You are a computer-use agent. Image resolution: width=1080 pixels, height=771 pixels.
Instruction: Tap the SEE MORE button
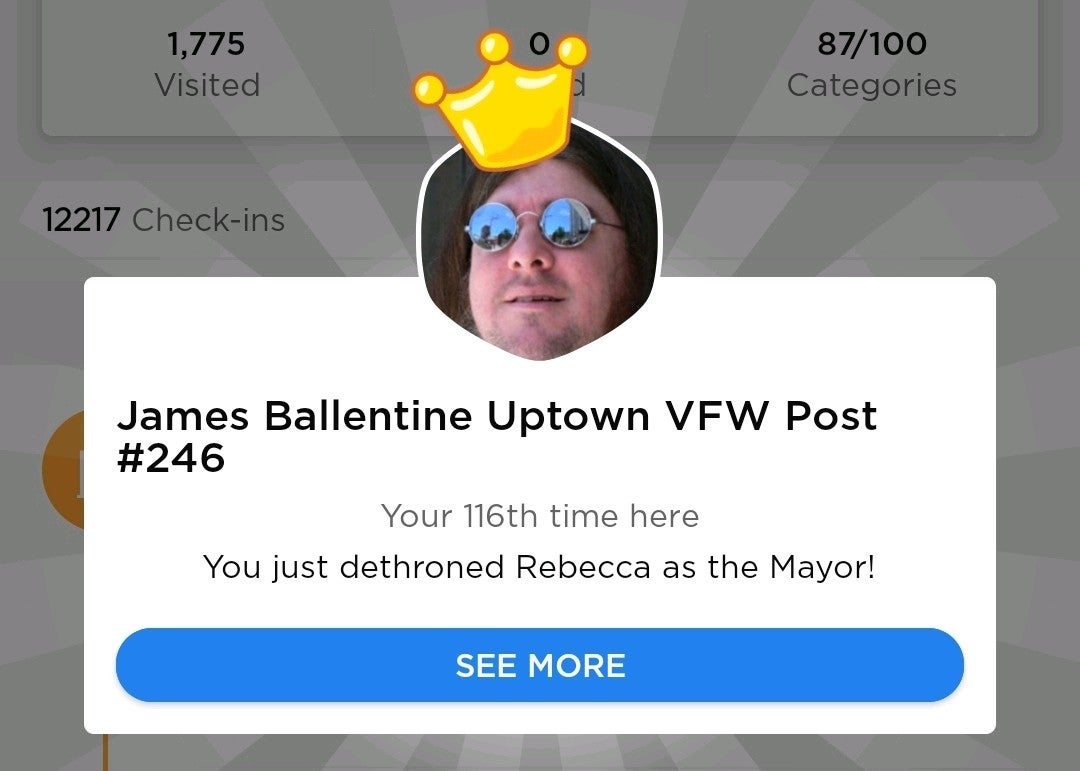[x=540, y=665]
